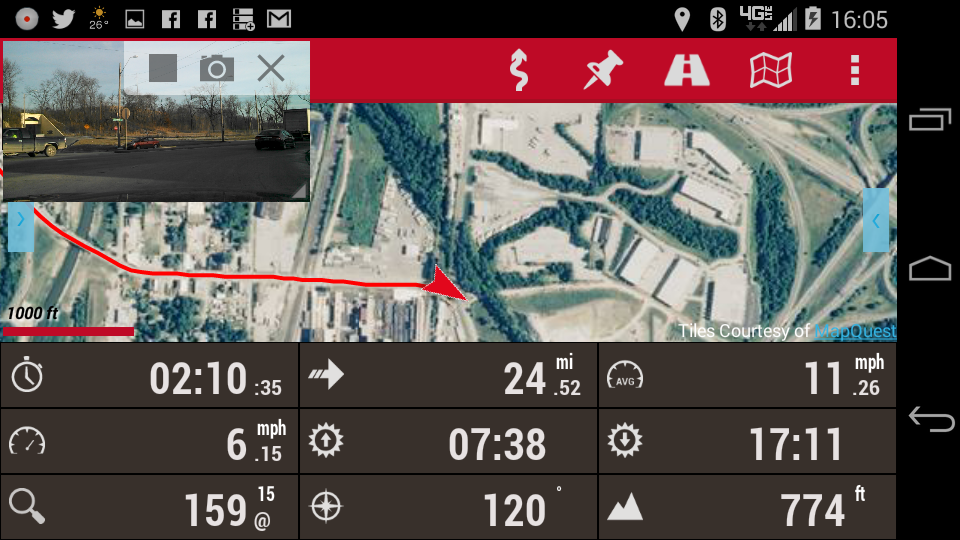The height and width of the screenshot is (540, 960).
Task: Open the overflow menu
Action: pos(854,70)
